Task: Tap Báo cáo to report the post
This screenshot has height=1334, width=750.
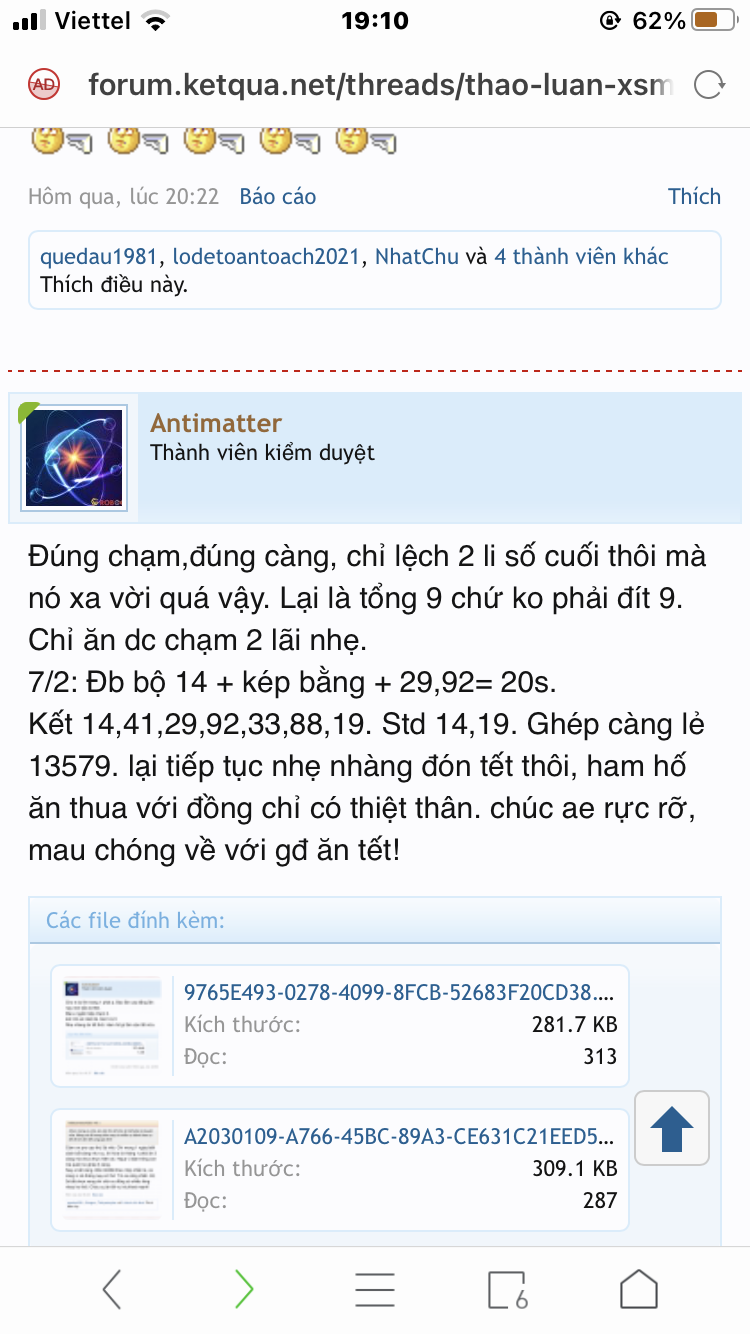Action: [x=277, y=197]
